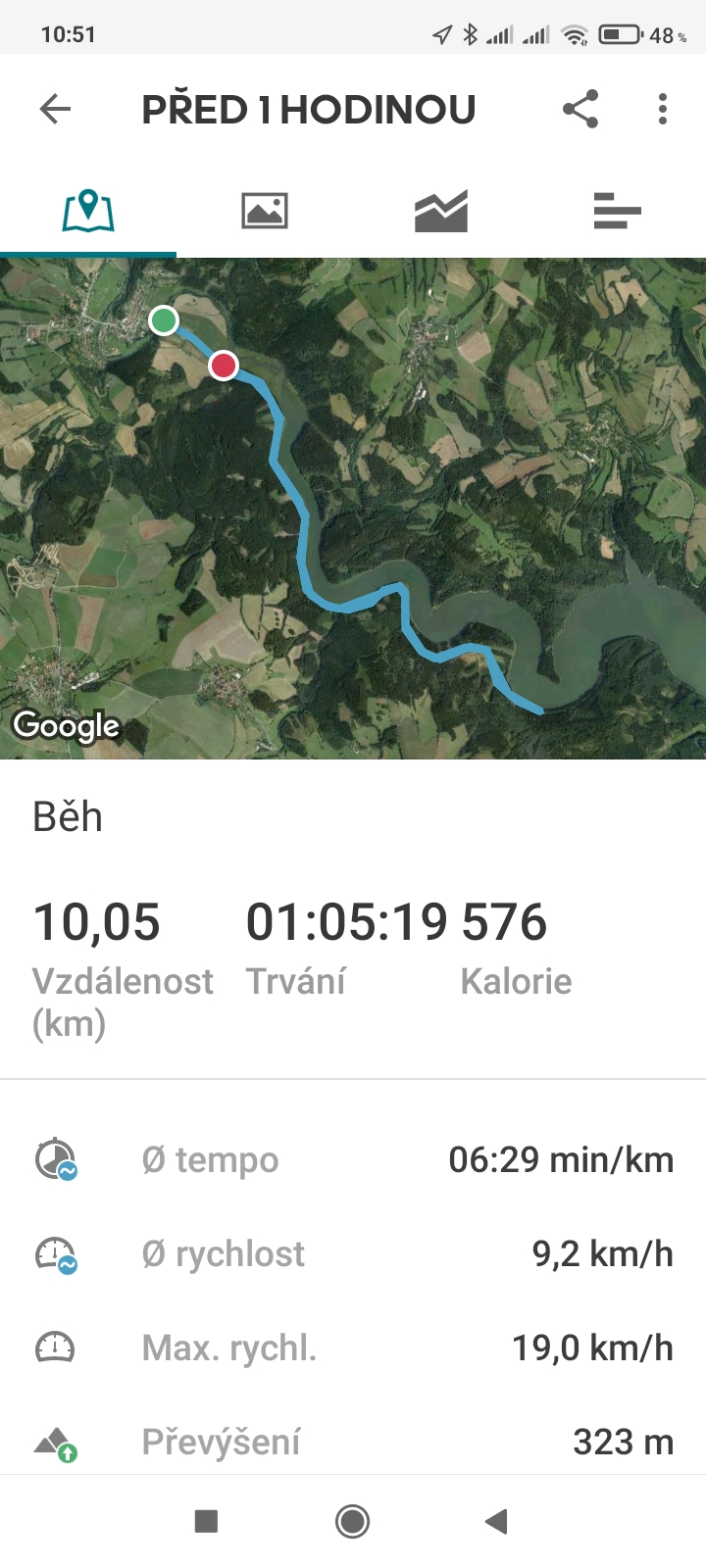The height and width of the screenshot is (1568, 706).
Task: Select the map tab
Action: [88, 211]
